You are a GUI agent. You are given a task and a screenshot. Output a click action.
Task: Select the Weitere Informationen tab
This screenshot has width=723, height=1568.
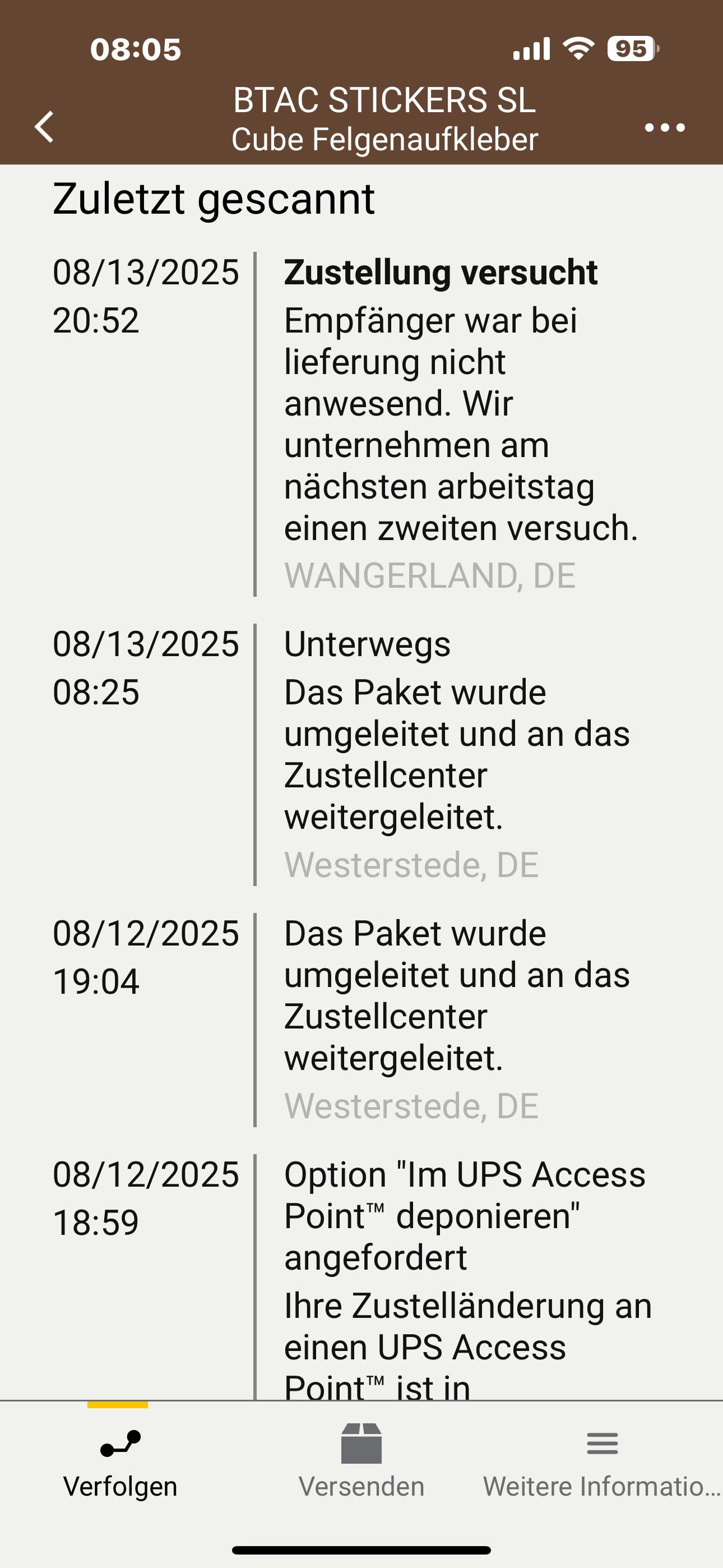[602, 1463]
